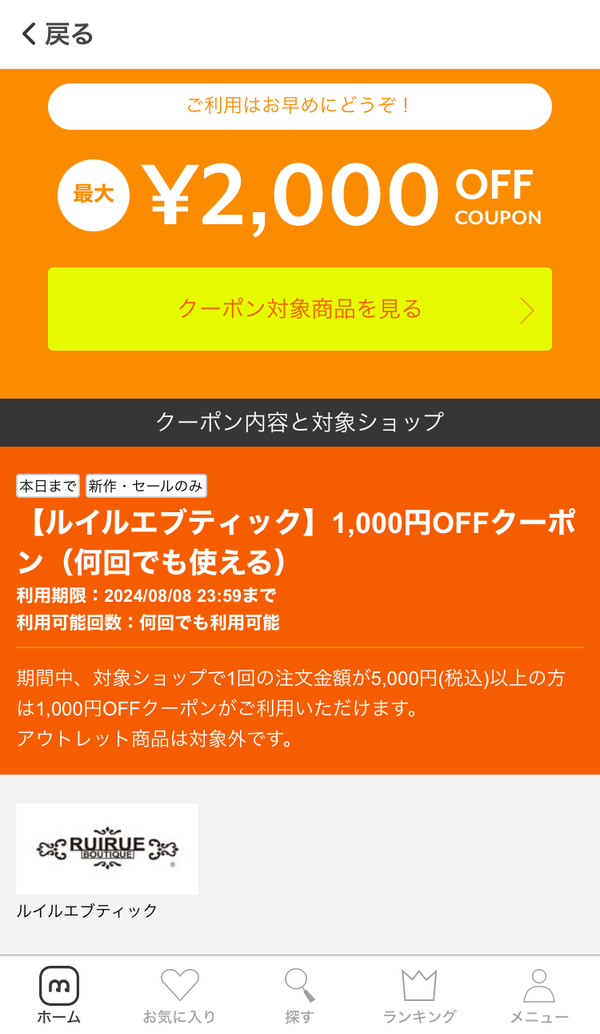Open the ルイルエブティック shop tile
Image resolution: width=600 pixels, height=1034 pixels.
pos(107,861)
